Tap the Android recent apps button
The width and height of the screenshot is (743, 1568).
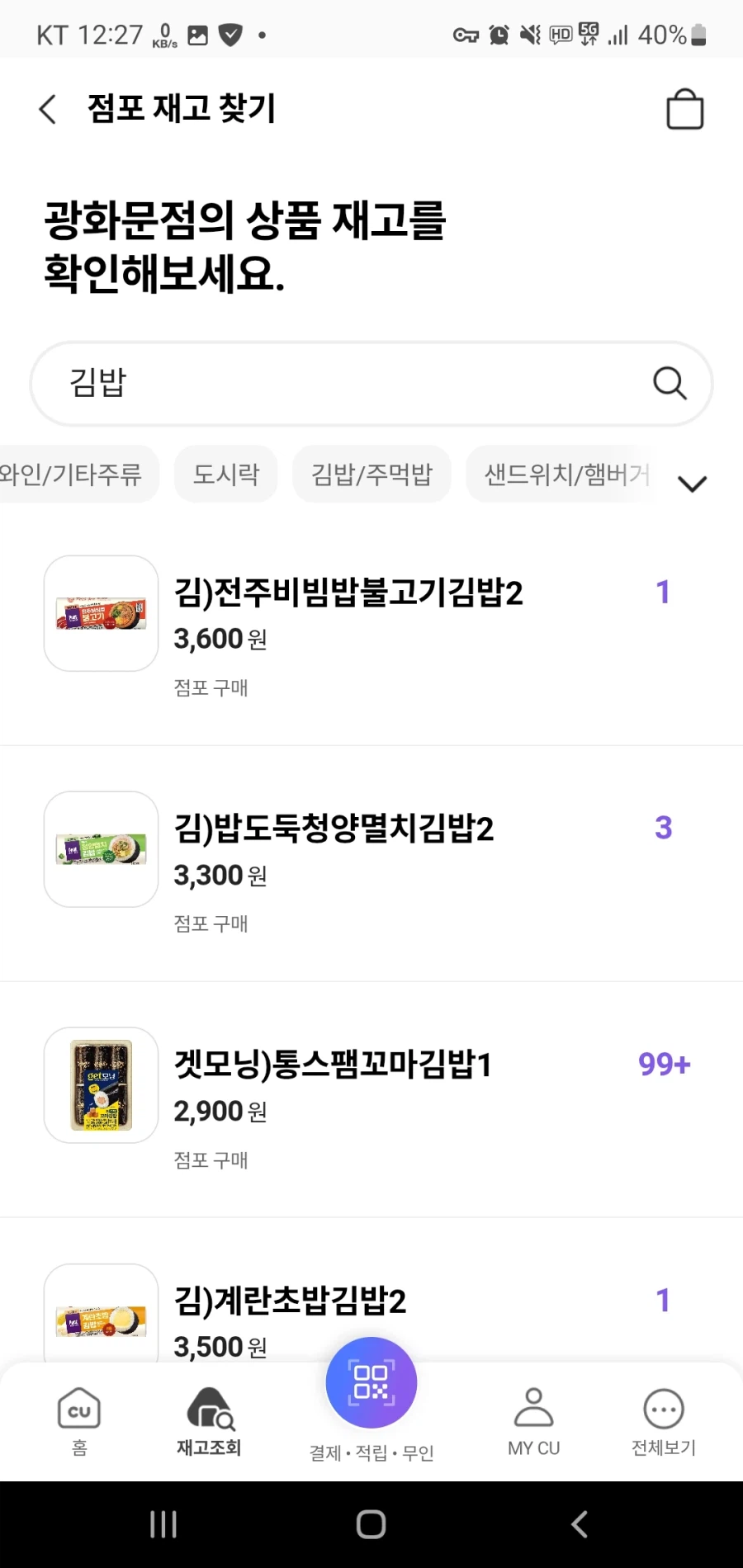click(163, 1525)
